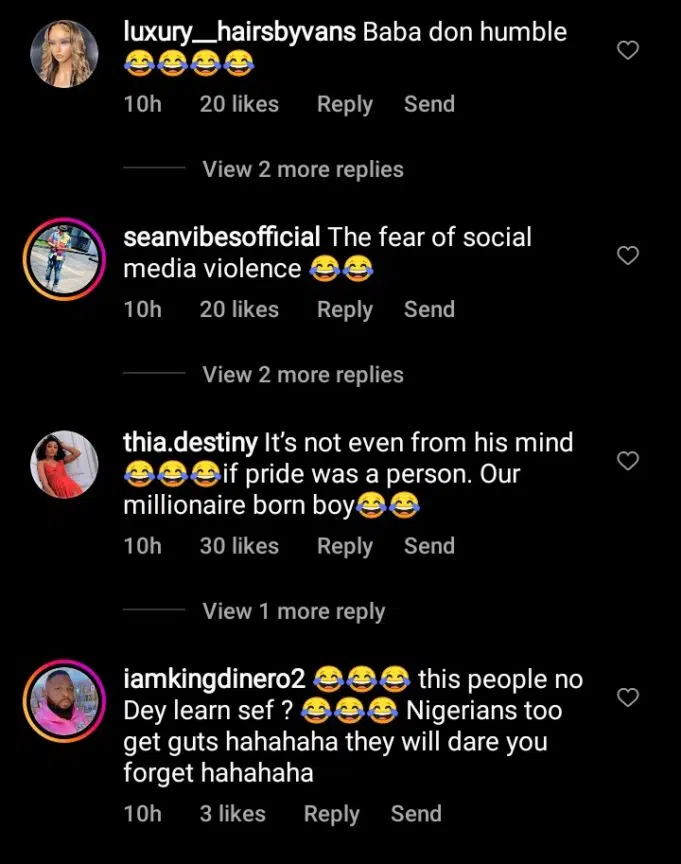This screenshot has height=864, width=681.
Task: Like the seanvibesofficial comment
Action: coord(627,256)
